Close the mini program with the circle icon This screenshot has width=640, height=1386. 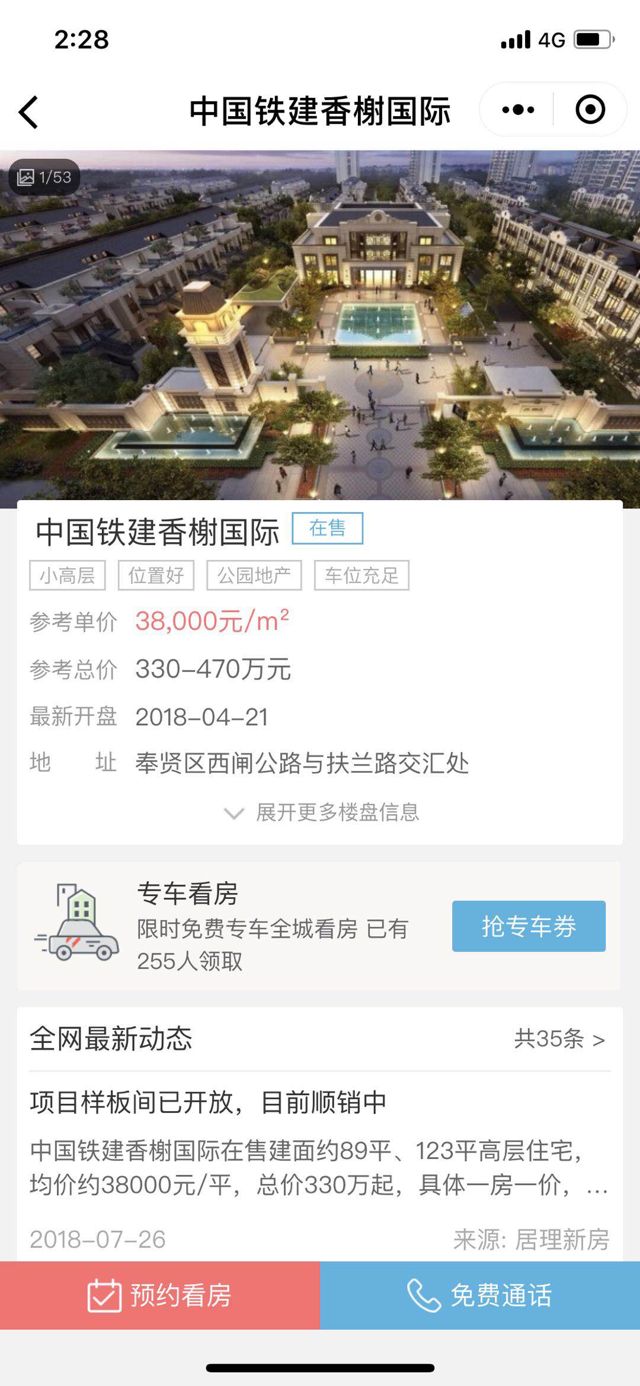(x=591, y=110)
